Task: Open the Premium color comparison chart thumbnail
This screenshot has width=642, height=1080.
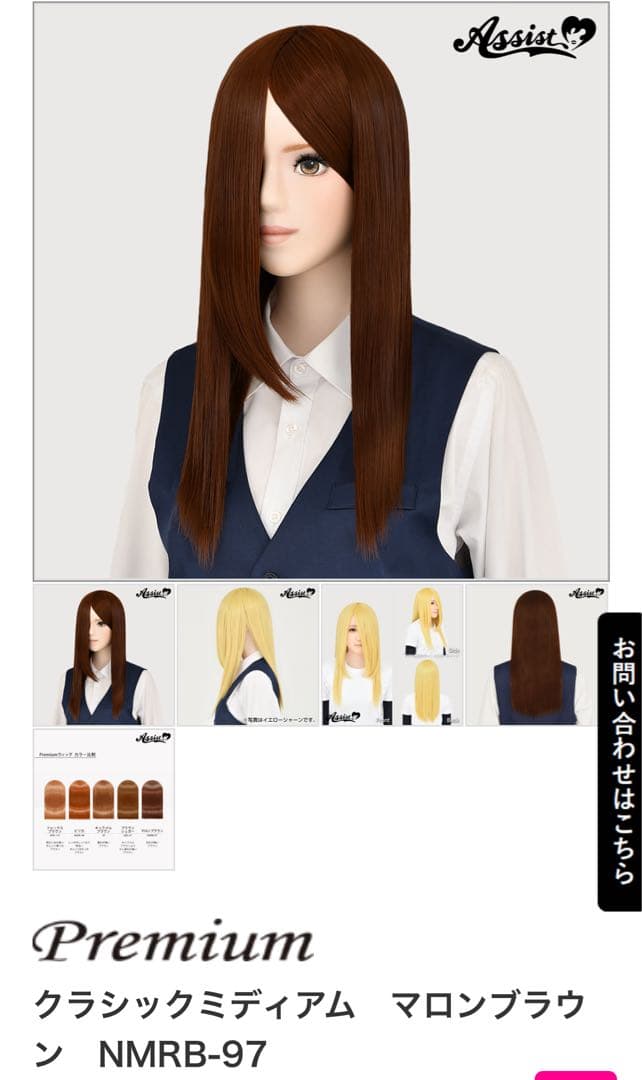Action: coord(104,799)
